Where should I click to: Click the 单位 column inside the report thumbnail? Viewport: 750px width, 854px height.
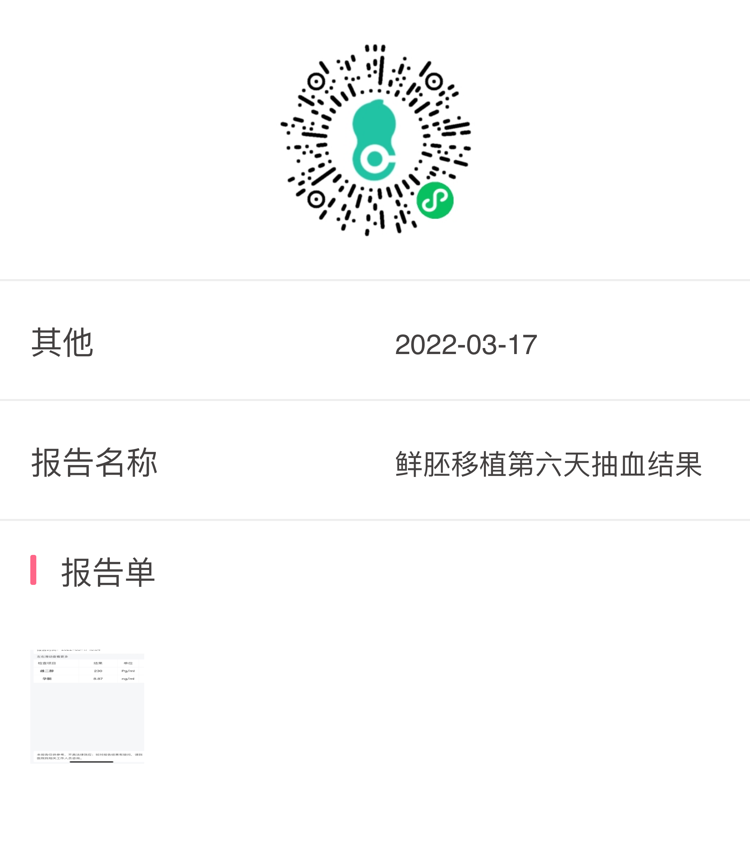(130, 663)
